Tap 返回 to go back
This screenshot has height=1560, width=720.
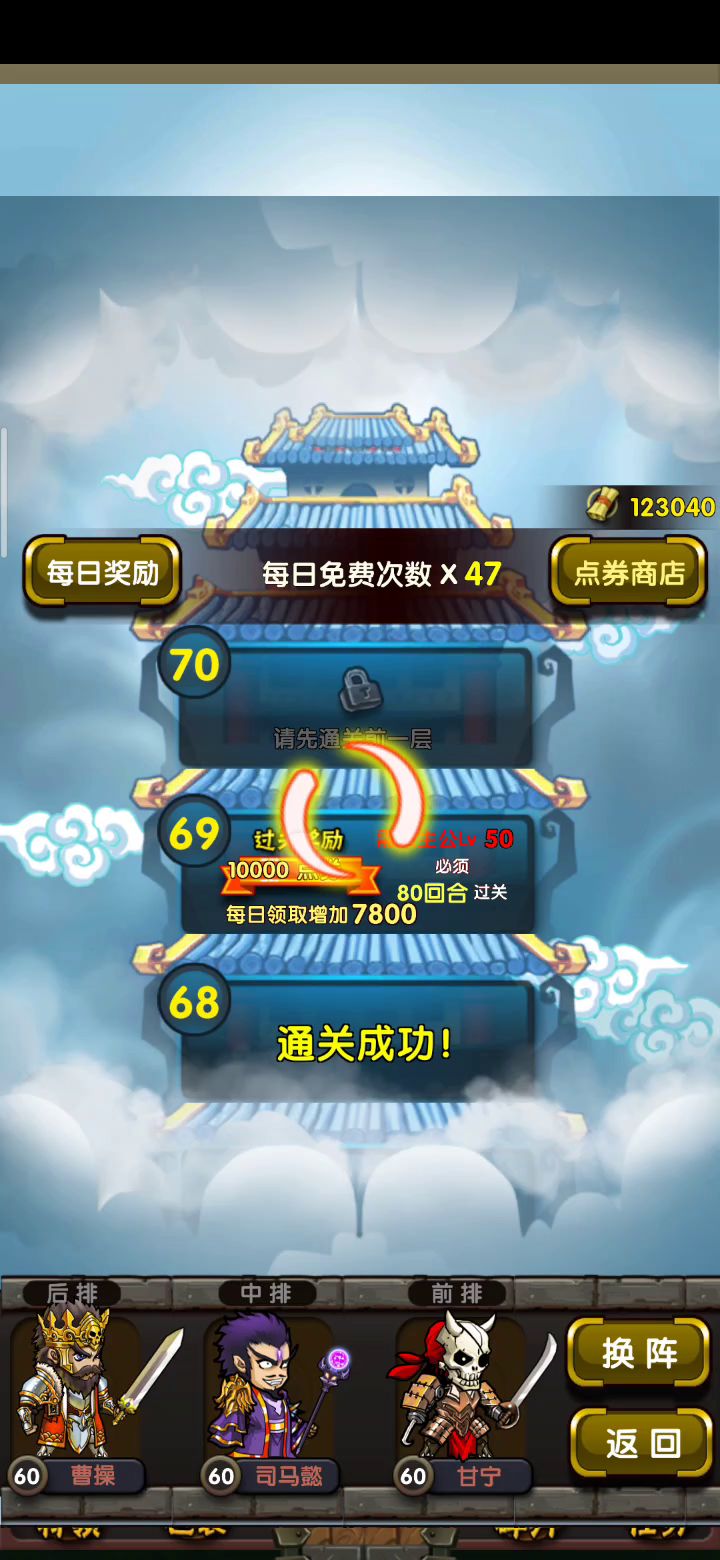pyautogui.click(x=642, y=1443)
